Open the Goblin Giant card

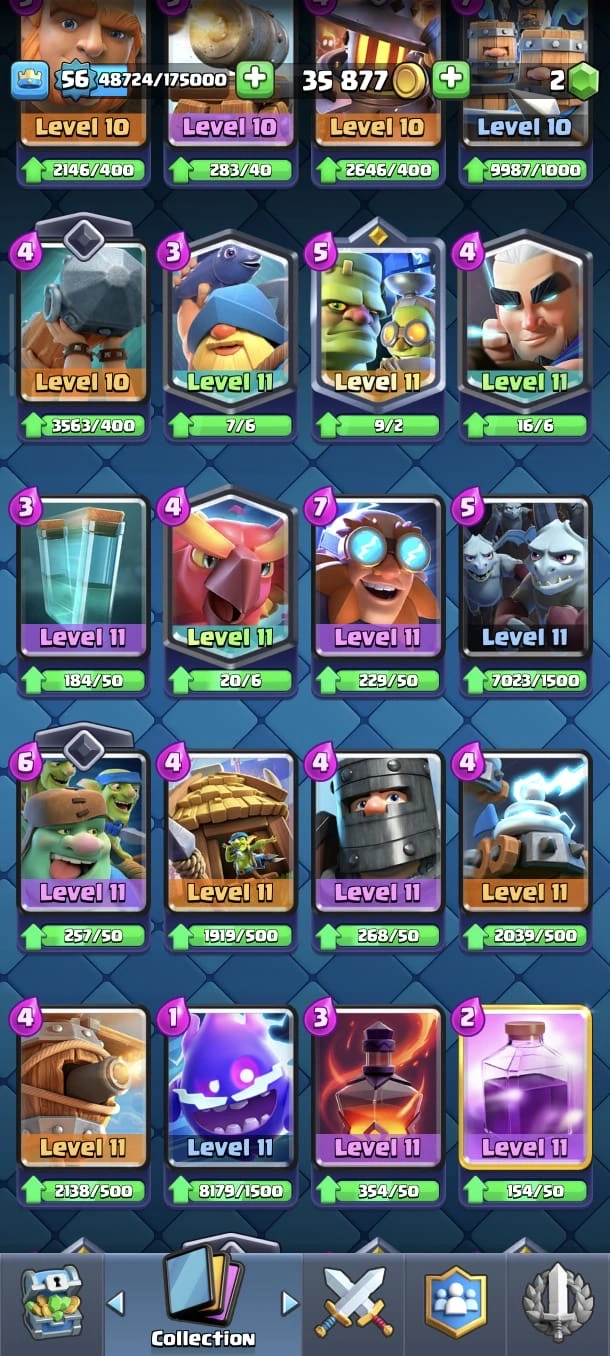(x=82, y=835)
